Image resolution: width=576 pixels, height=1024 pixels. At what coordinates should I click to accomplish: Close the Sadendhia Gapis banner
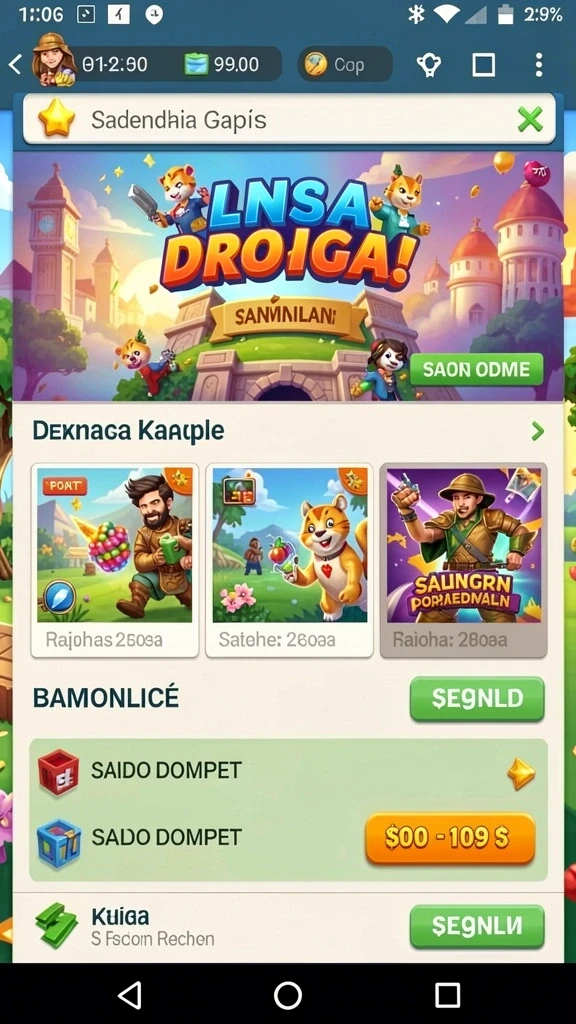530,120
